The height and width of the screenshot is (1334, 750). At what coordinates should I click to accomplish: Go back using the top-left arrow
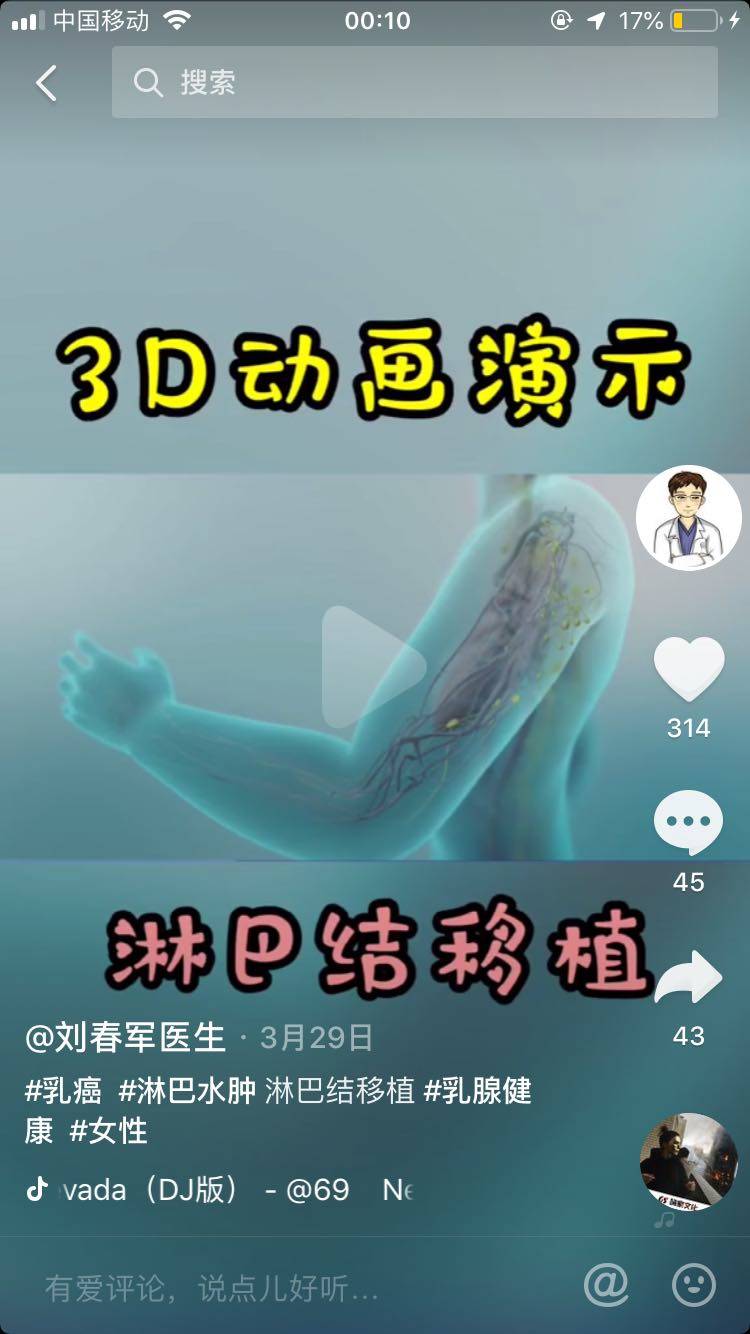(x=46, y=83)
